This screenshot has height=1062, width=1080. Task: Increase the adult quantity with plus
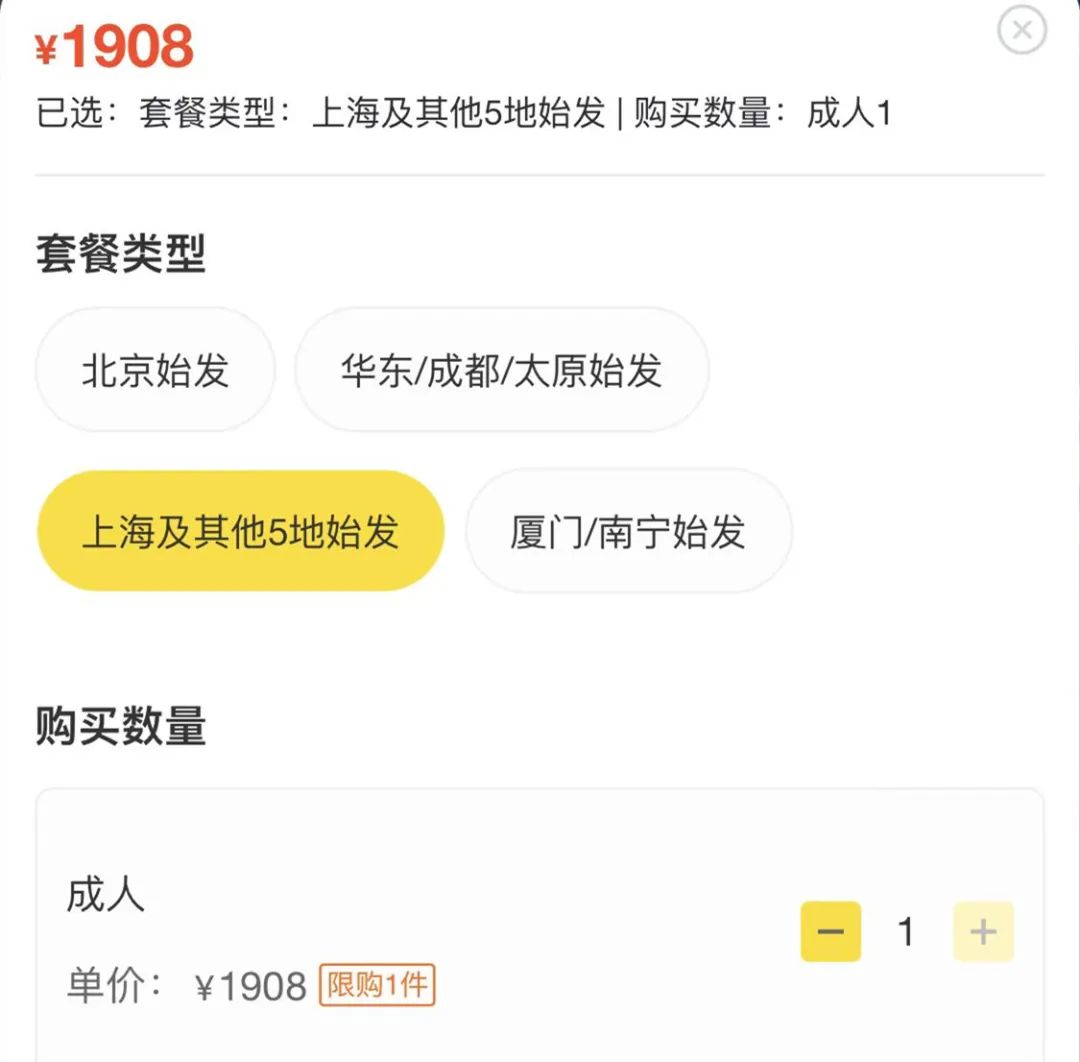tap(983, 931)
